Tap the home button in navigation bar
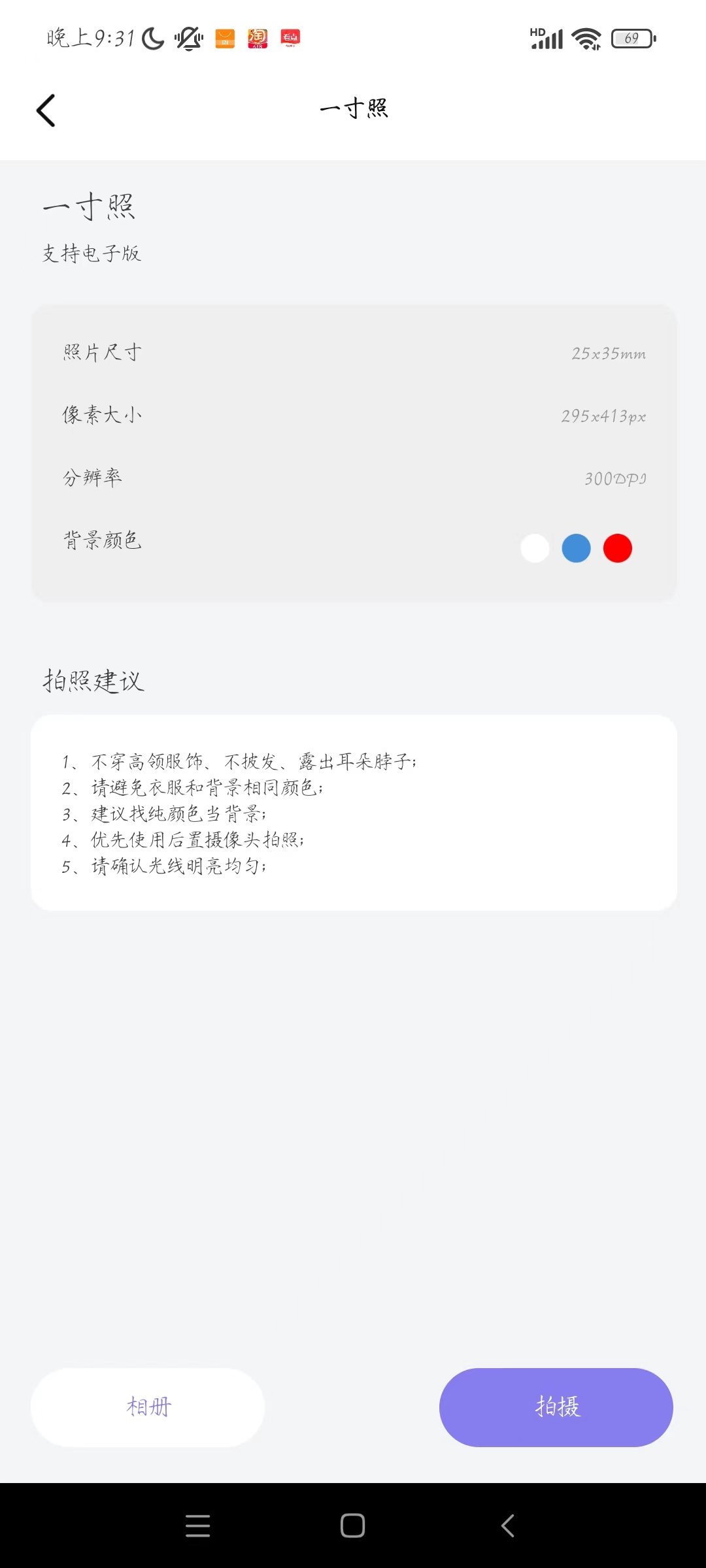The image size is (706, 1568). tap(353, 1526)
